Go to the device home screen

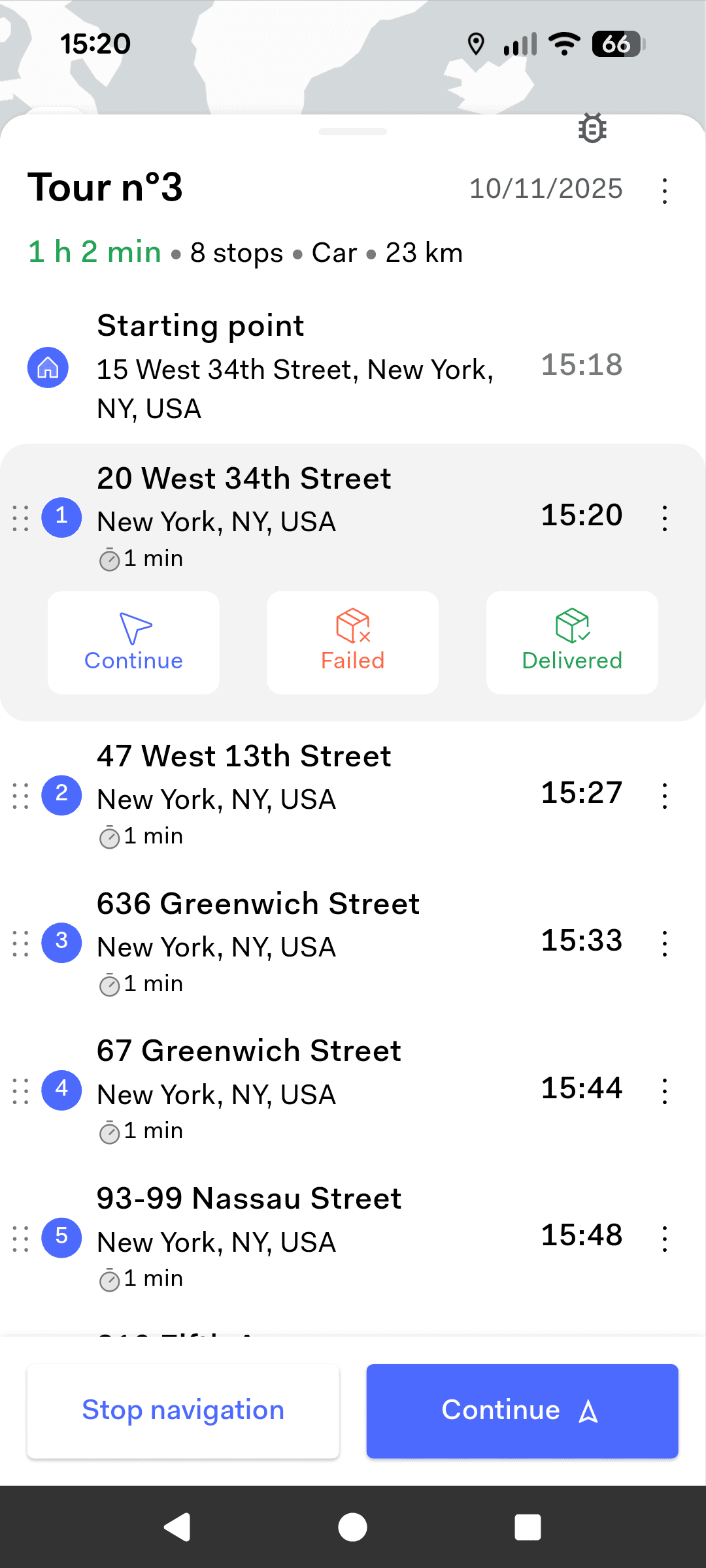[x=352, y=1527]
